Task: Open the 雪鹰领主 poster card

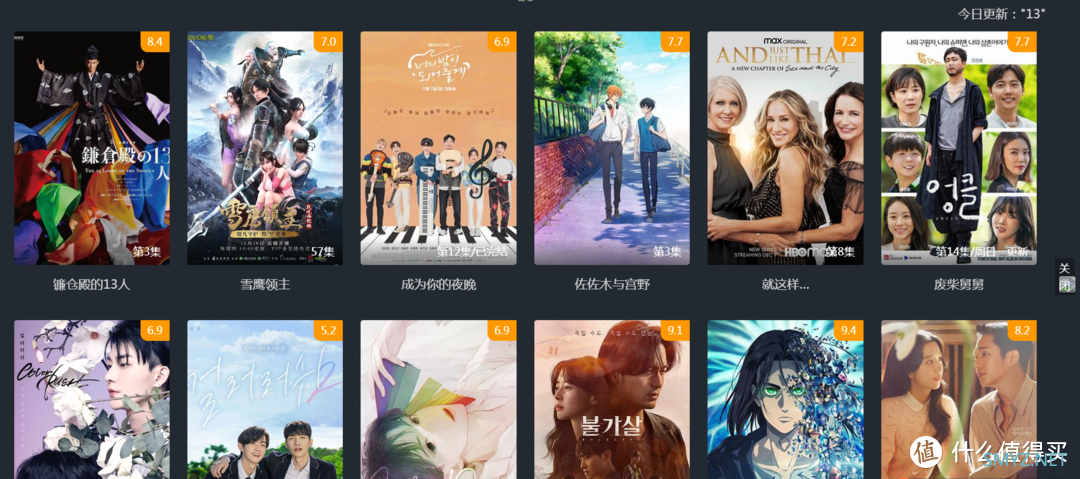Action: pos(264,148)
